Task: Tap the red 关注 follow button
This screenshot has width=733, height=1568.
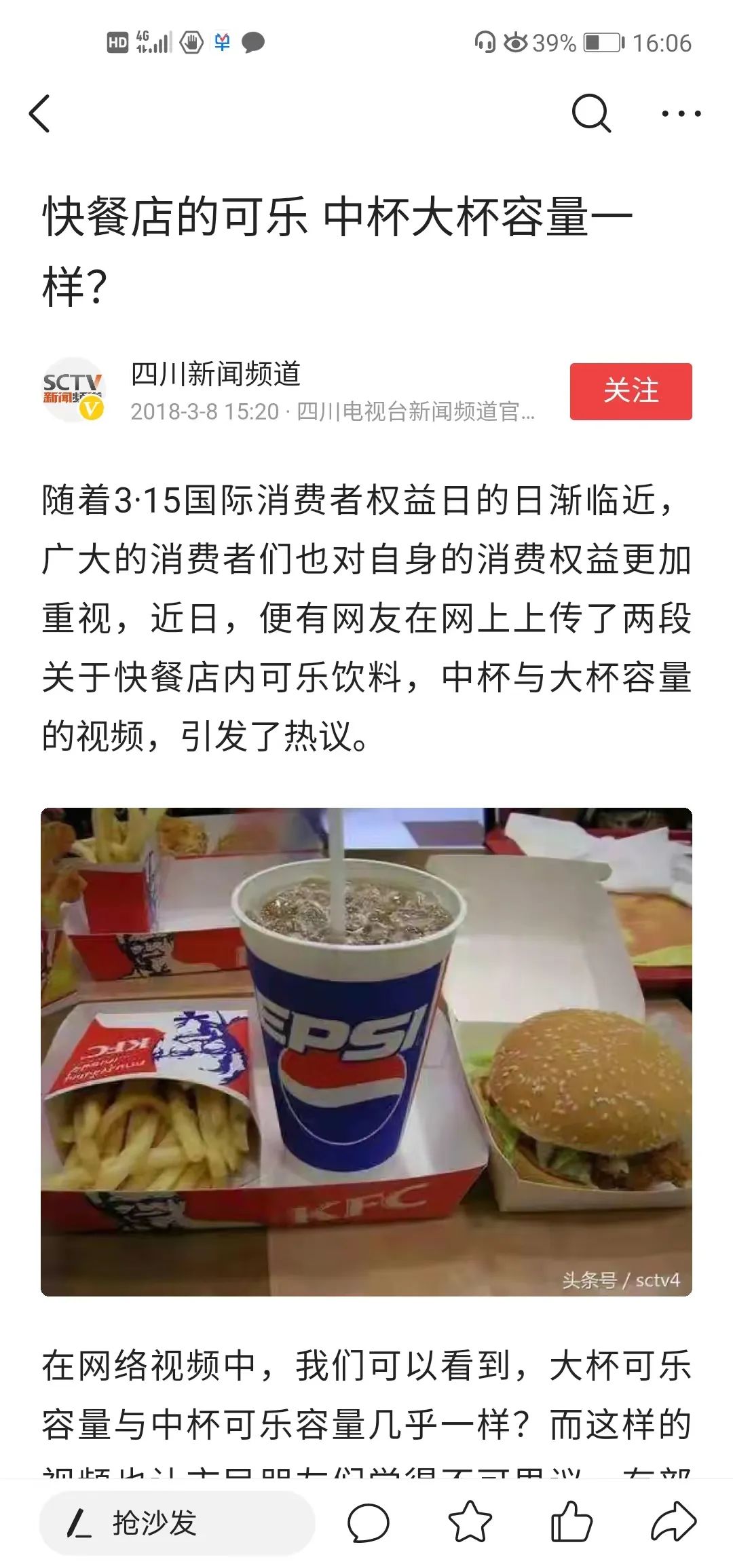Action: [631, 391]
